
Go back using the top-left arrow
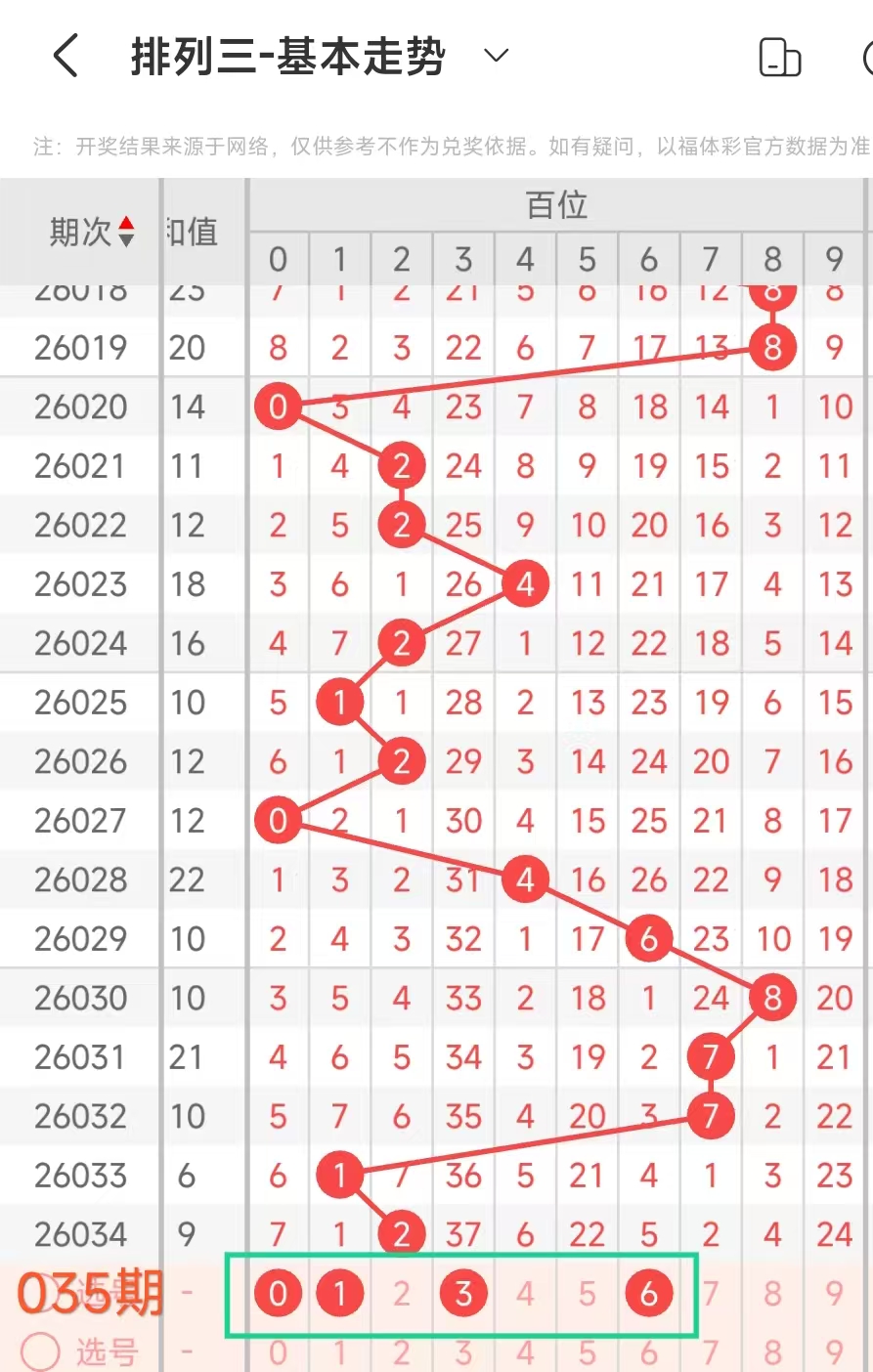(x=65, y=56)
